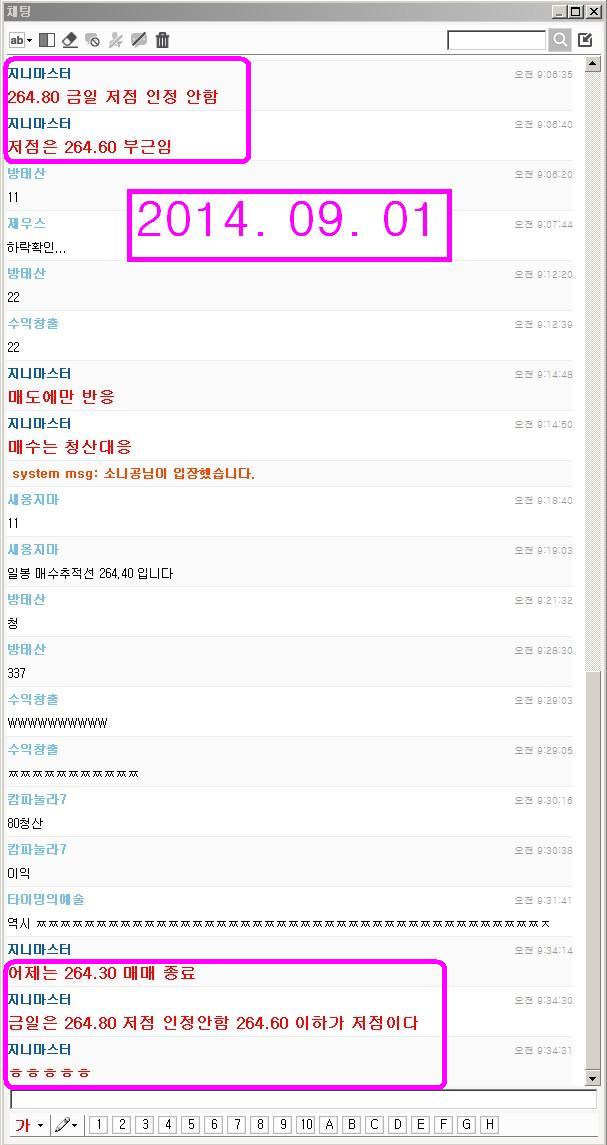Open the pen tool dropdown
The image size is (607, 1145).
point(67,1125)
